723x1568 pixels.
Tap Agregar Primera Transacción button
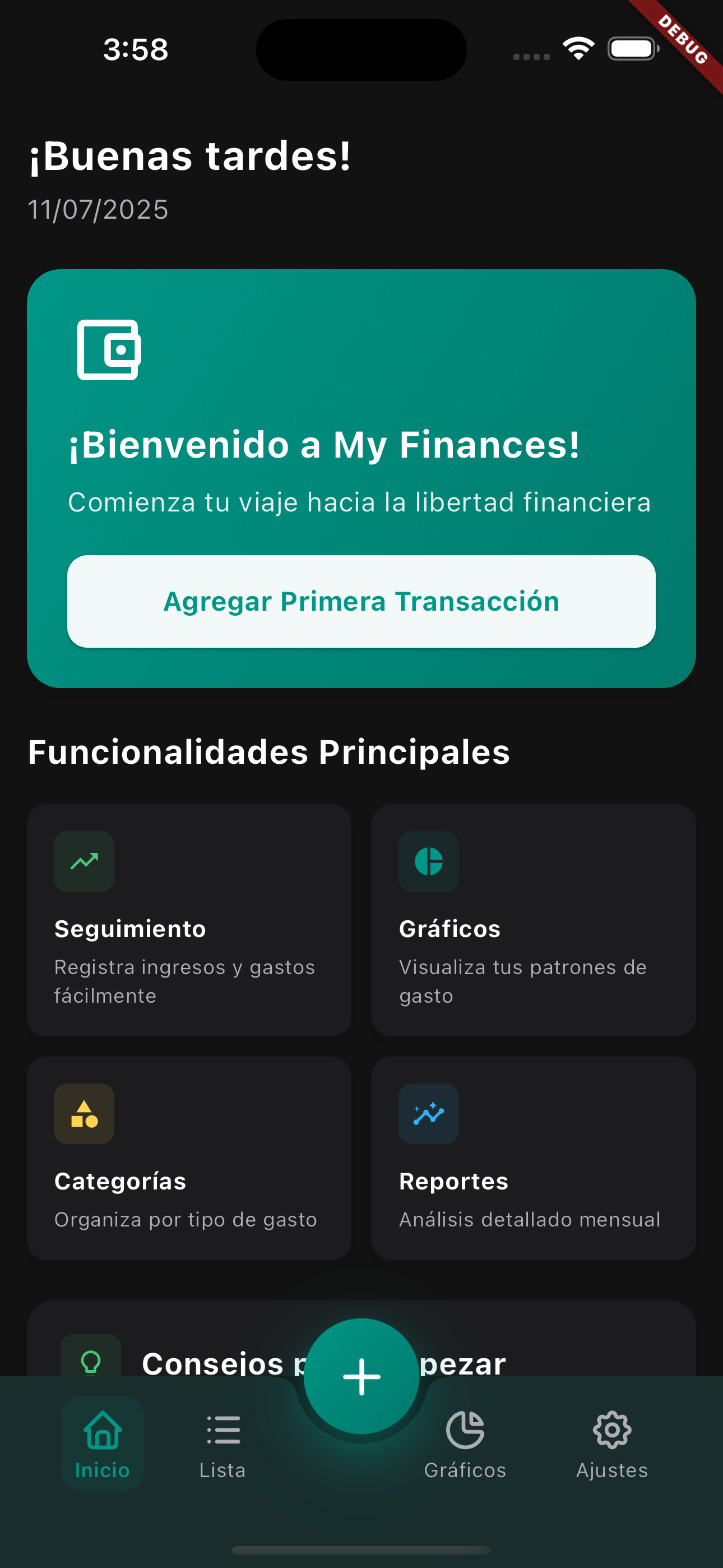[361, 601]
